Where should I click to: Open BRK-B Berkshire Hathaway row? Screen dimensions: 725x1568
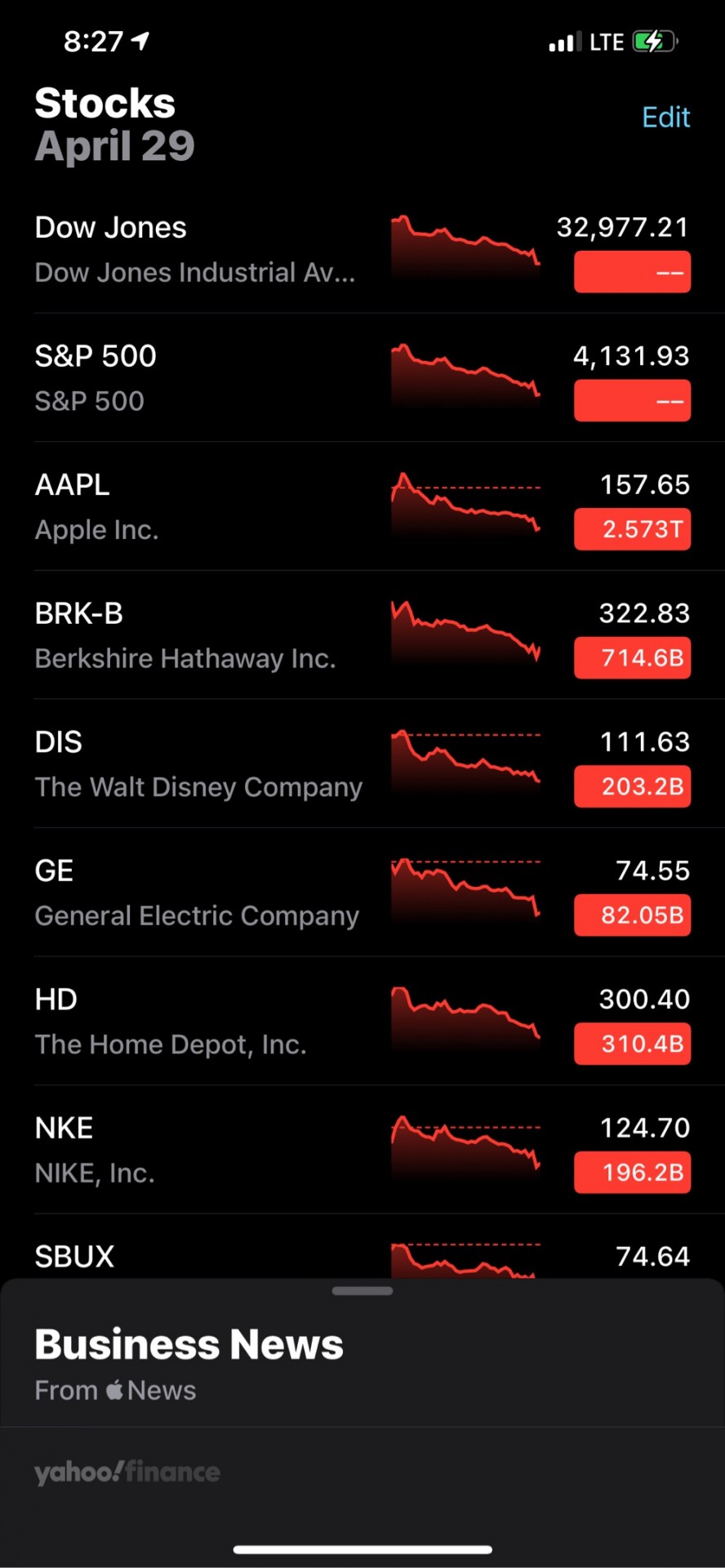point(362,635)
